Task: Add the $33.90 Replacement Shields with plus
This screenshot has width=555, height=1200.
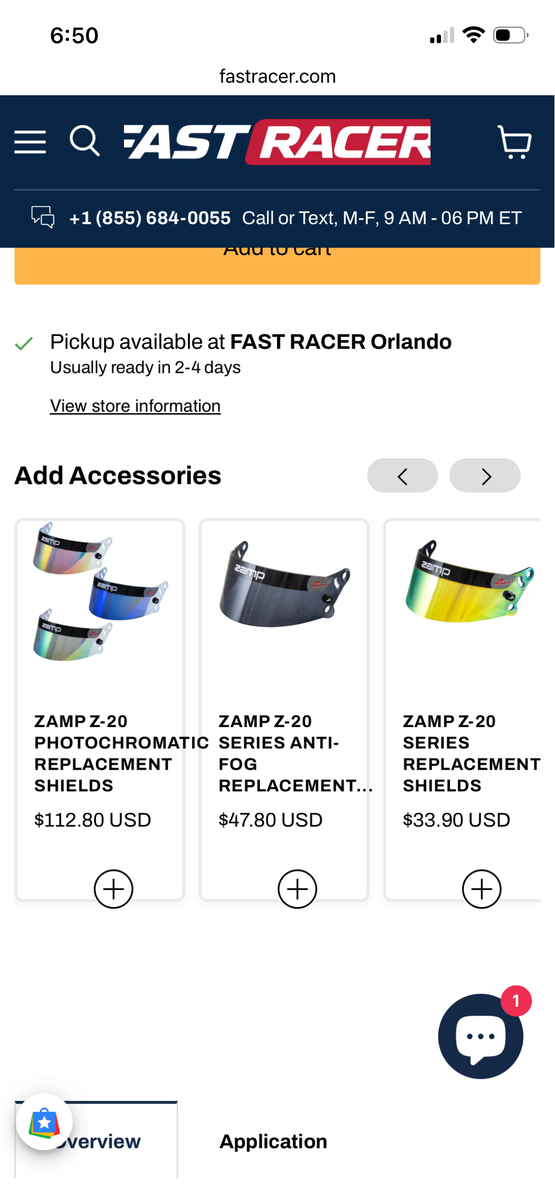Action: point(481,888)
